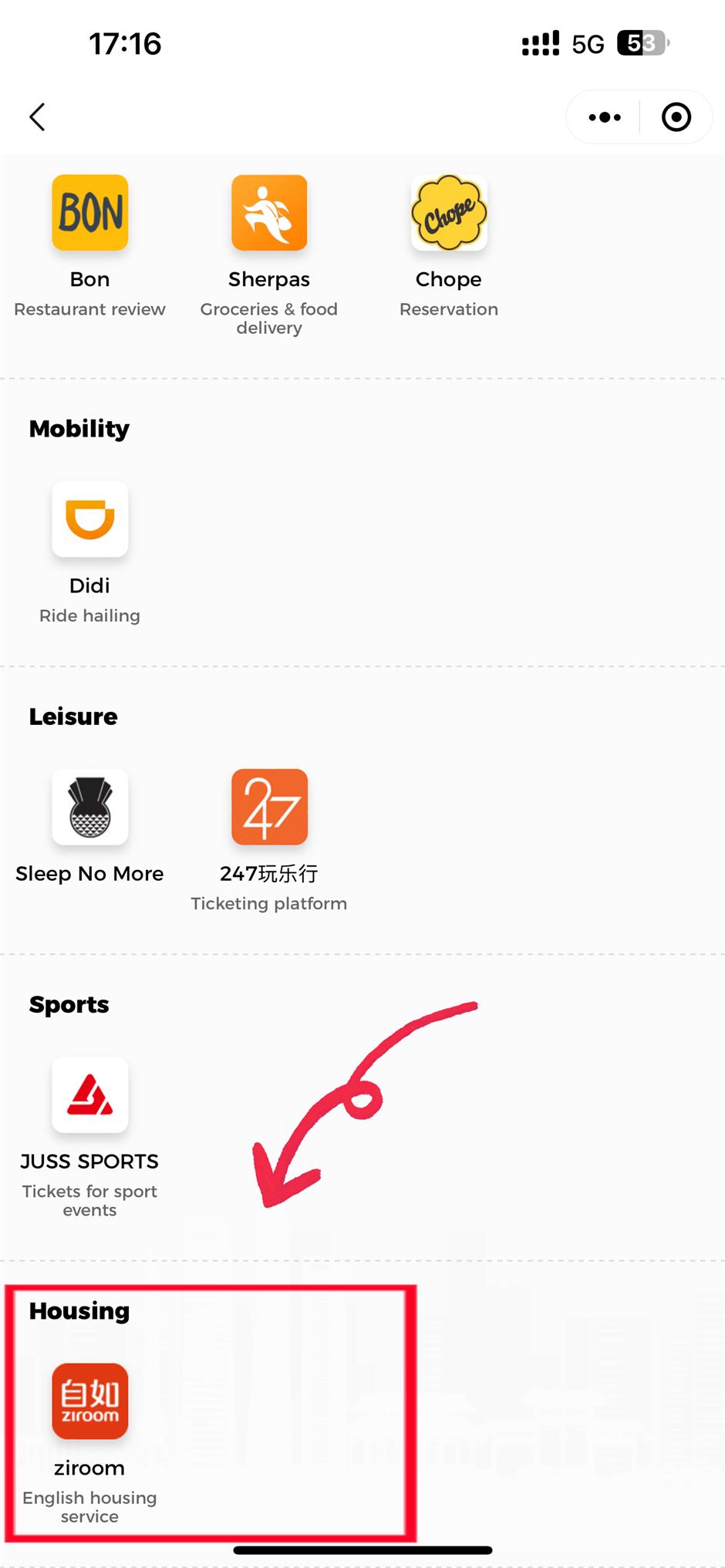Launch ziroom English housing service
Image resolution: width=725 pixels, height=1568 pixels.
[x=90, y=1401]
